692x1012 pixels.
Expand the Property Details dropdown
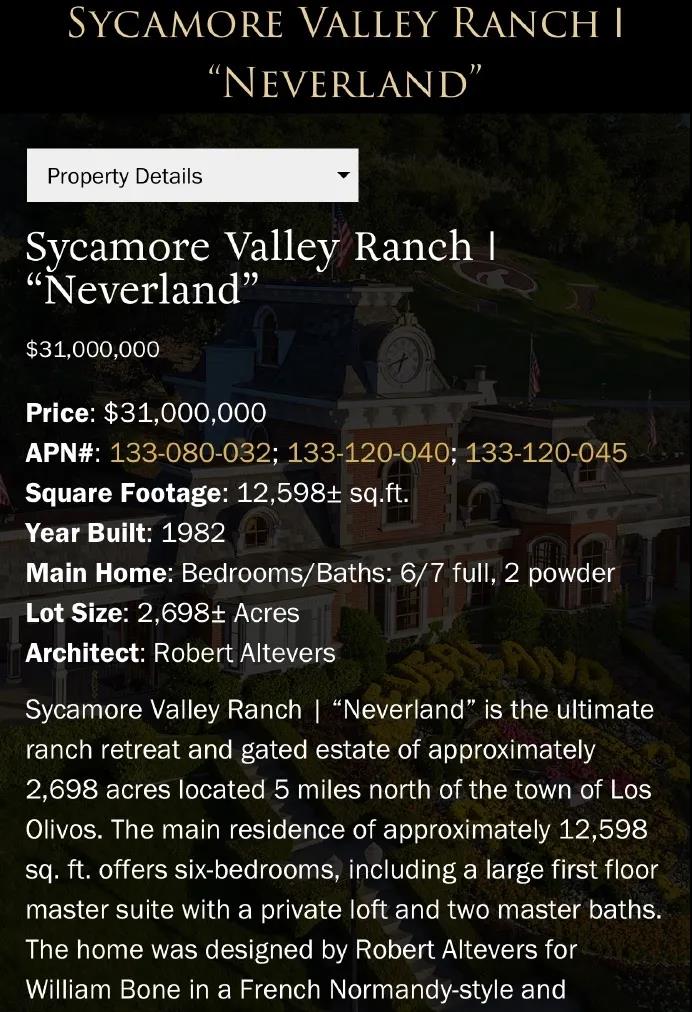[x=192, y=176]
